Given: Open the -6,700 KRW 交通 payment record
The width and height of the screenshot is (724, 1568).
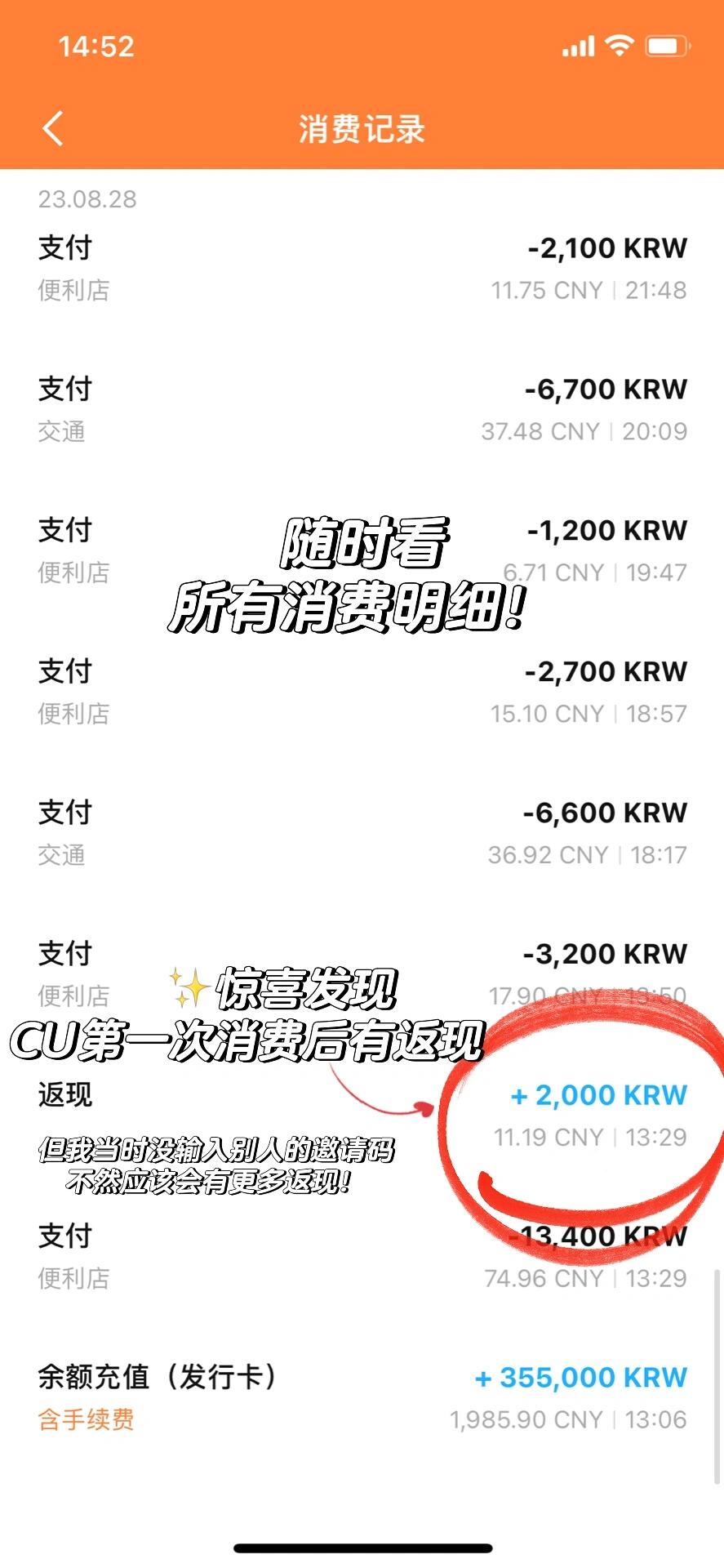Looking at the screenshot, I should click(362, 409).
